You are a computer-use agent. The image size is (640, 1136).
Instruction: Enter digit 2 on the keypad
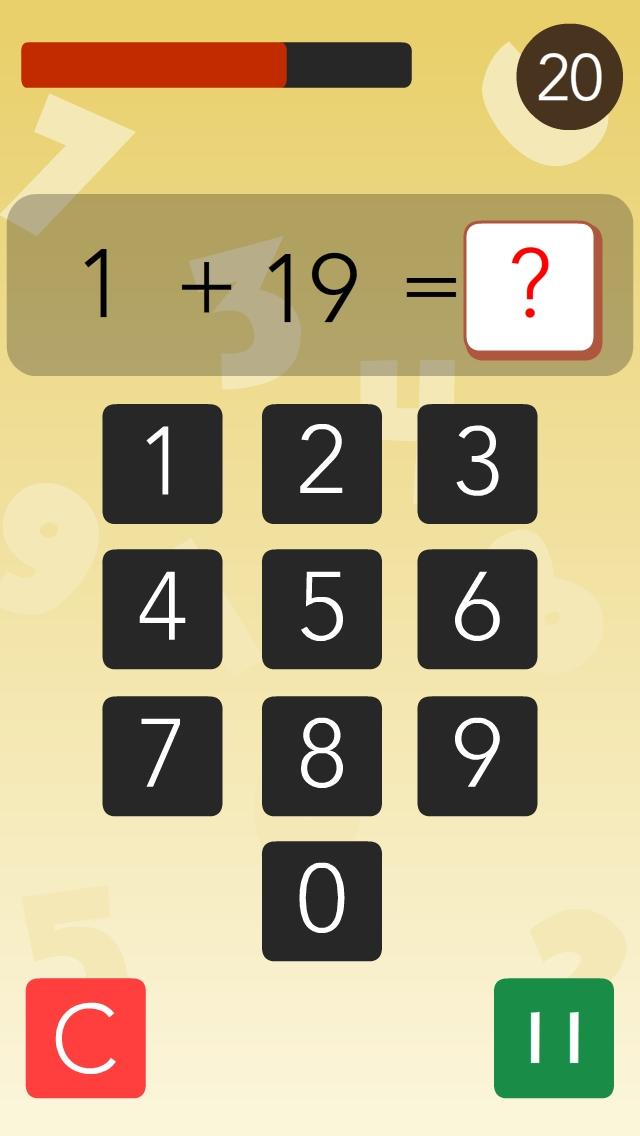[x=321, y=464]
